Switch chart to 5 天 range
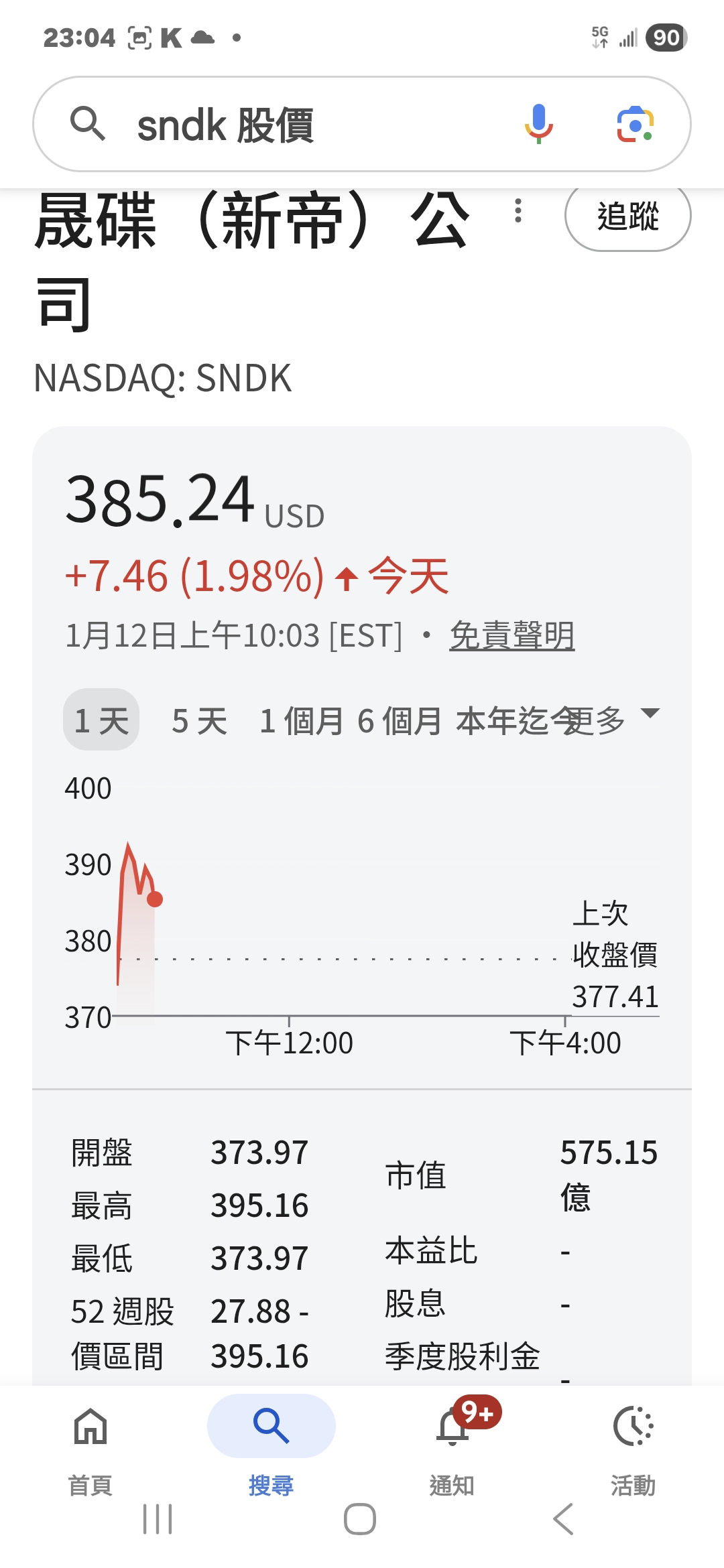This screenshot has height=1568, width=724. [199, 721]
